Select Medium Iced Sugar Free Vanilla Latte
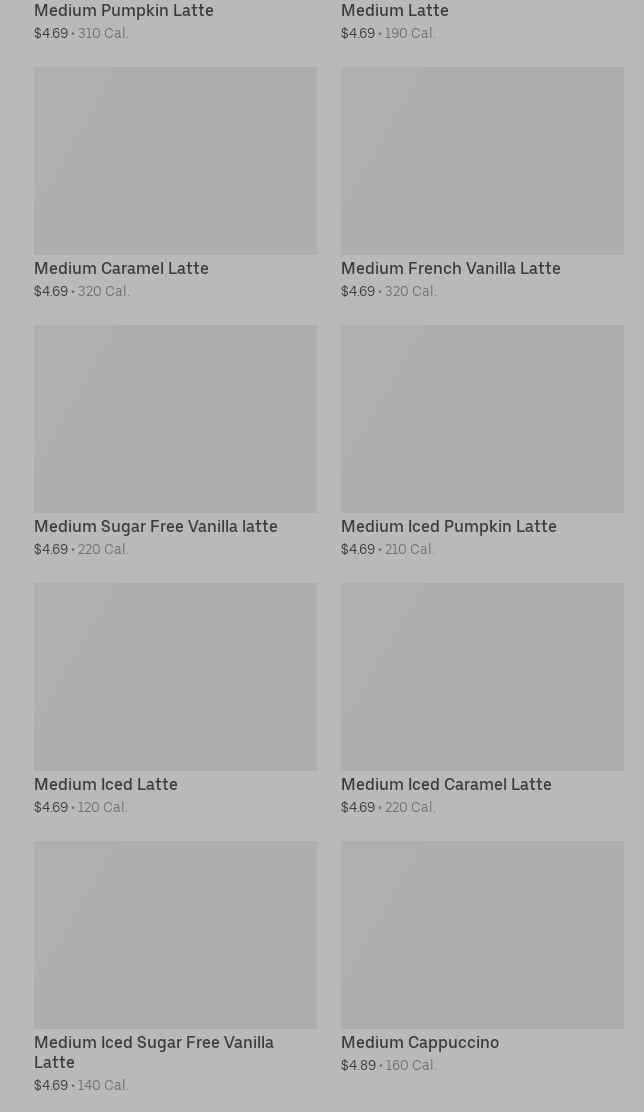644x1112 pixels. [x=175, y=968]
